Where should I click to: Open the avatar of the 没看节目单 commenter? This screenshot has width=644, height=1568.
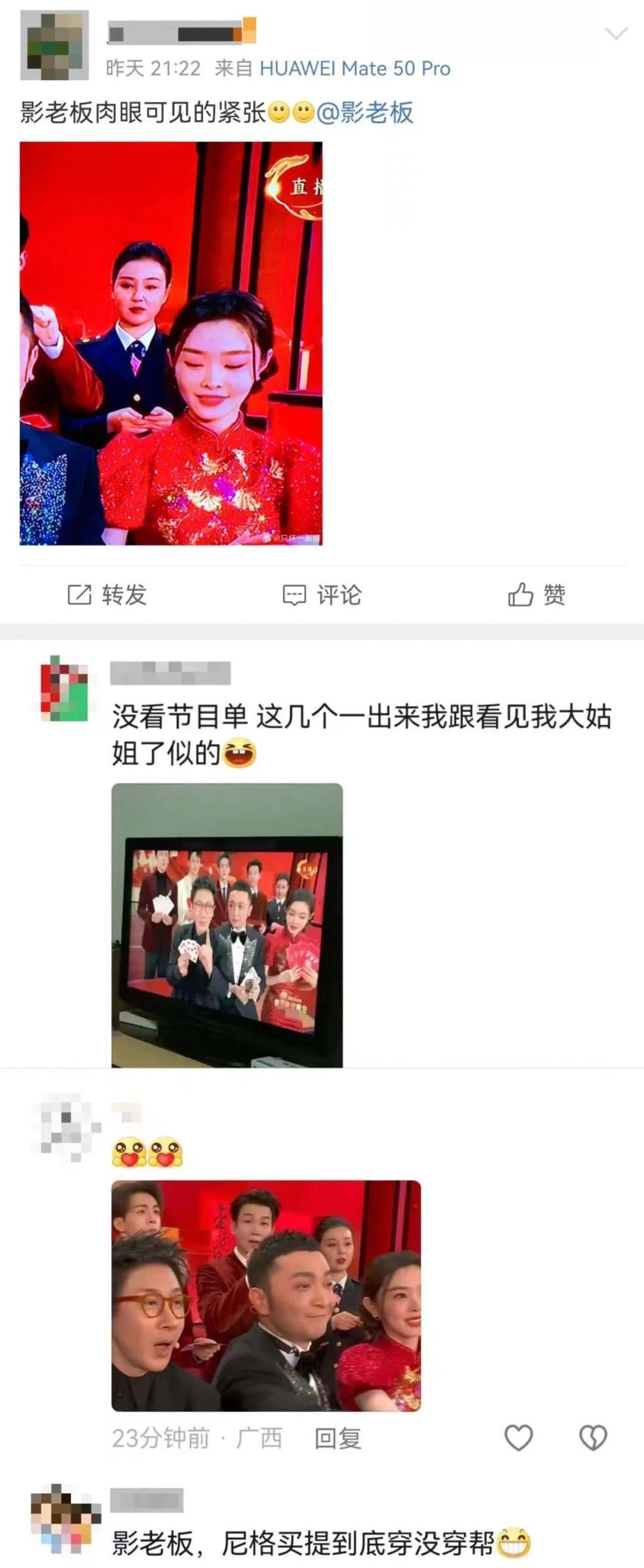(x=64, y=689)
